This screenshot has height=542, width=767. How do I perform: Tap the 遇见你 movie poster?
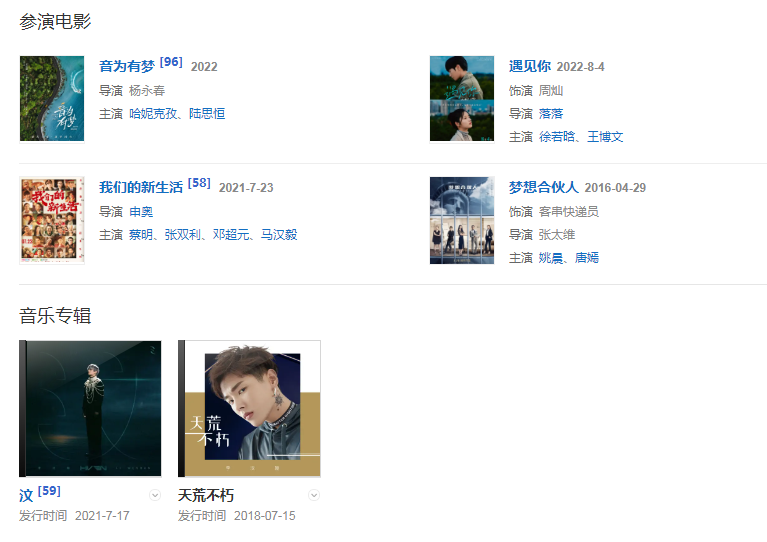pos(462,99)
